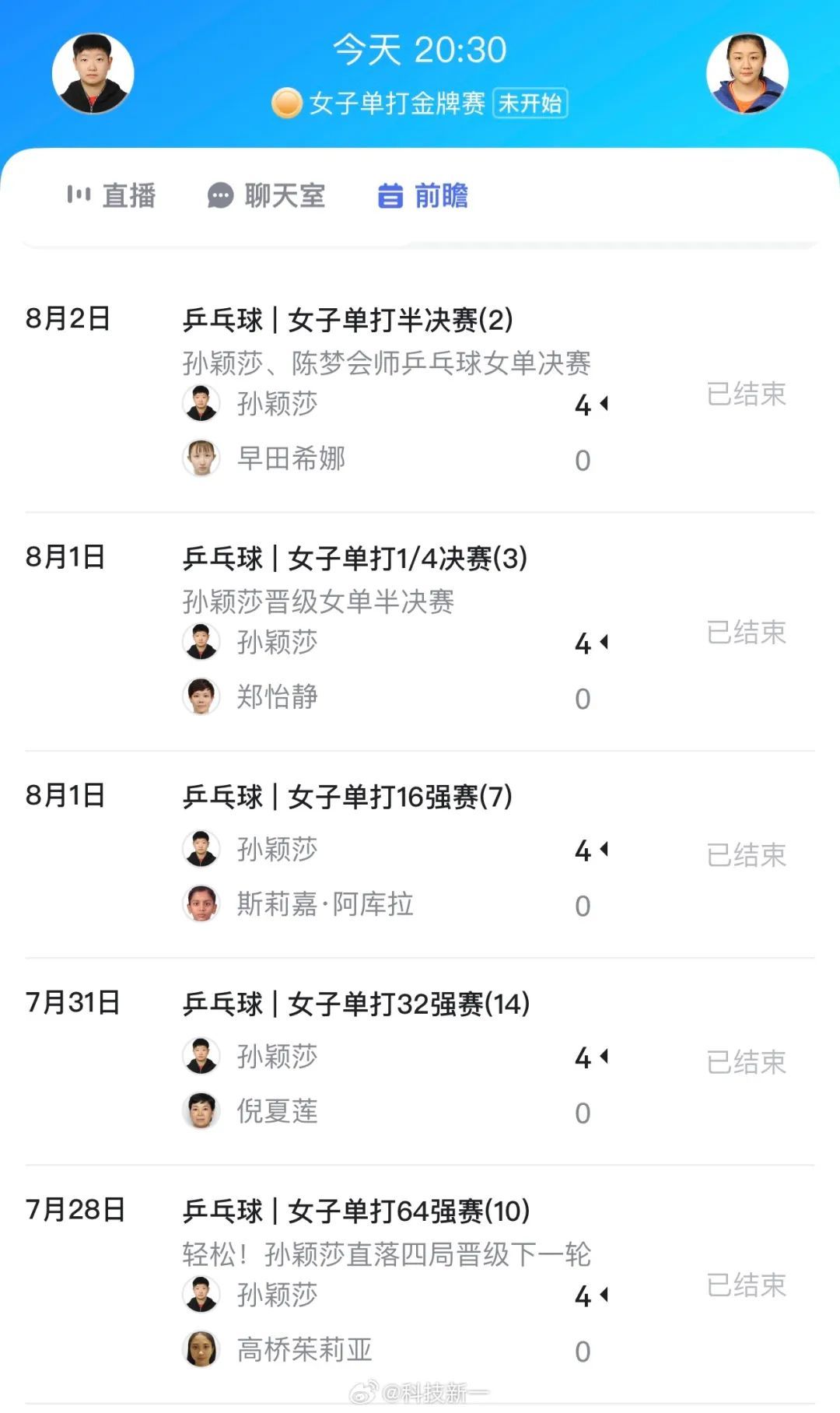Click 孙颖莎's avatar in the 64强赛 row
Image resolution: width=840 pixels, height=1413 pixels.
click(201, 1295)
